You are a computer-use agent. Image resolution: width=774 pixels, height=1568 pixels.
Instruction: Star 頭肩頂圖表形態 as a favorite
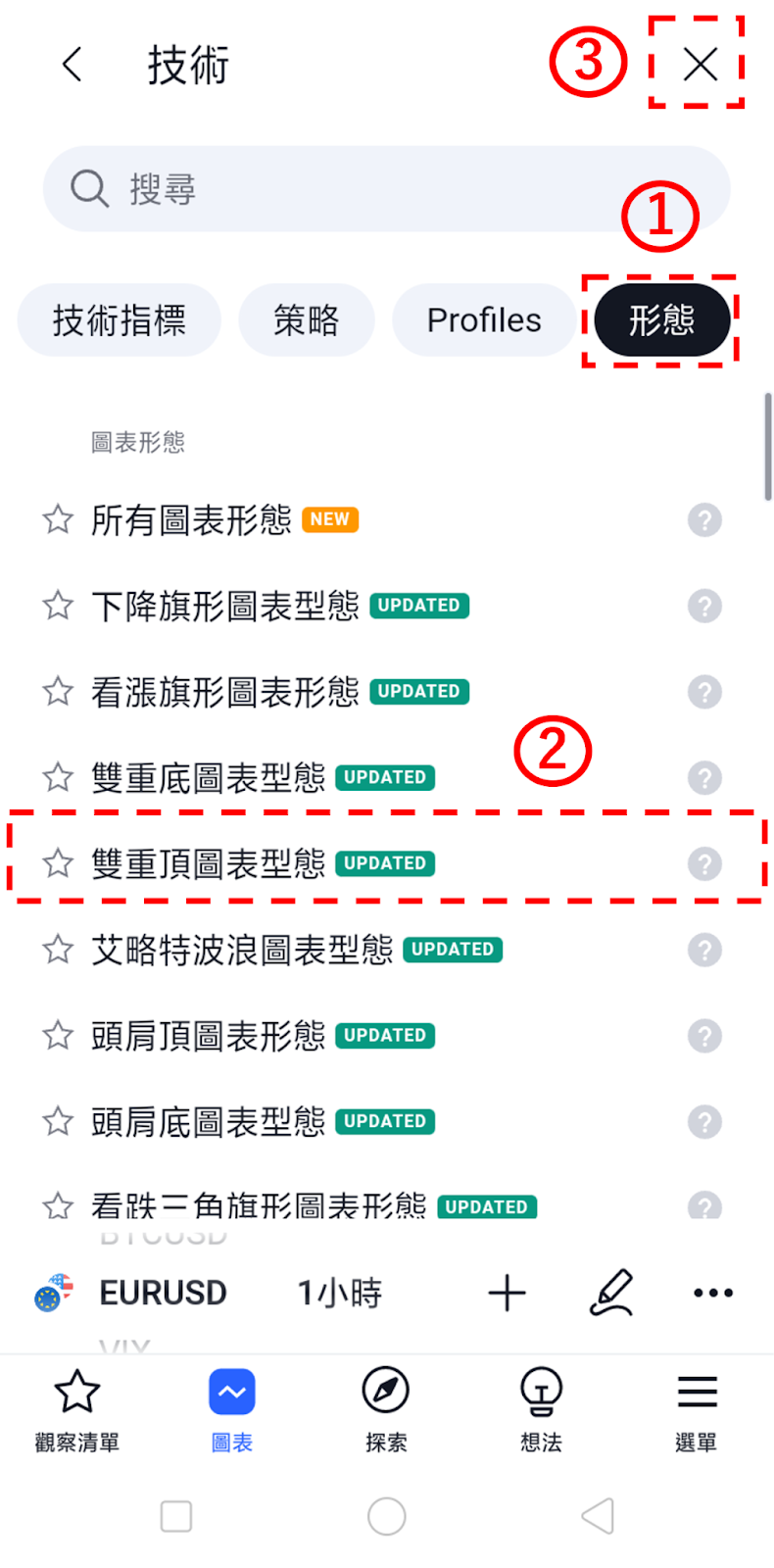pos(58,1035)
